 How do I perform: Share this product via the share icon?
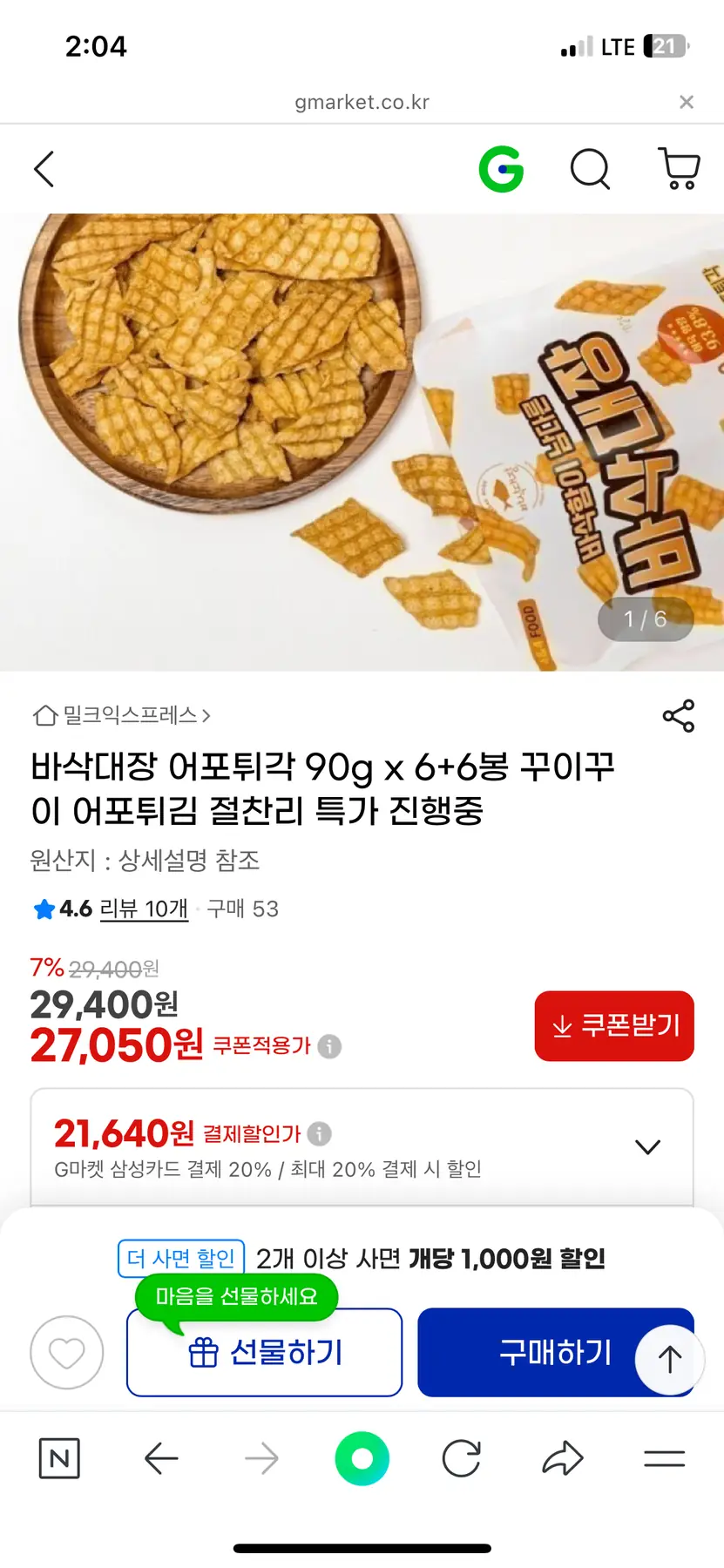[x=678, y=715]
